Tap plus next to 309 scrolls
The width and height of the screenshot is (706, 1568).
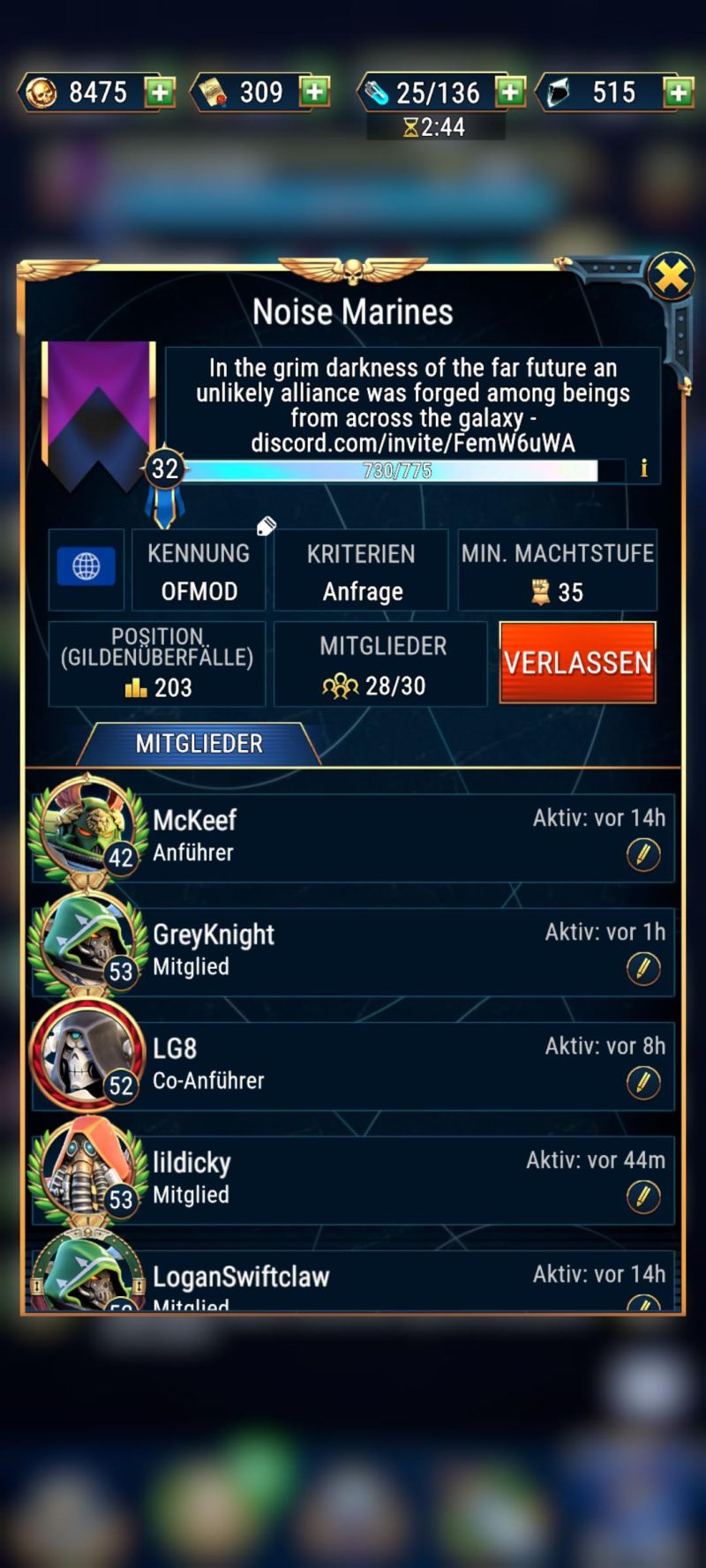(315, 92)
